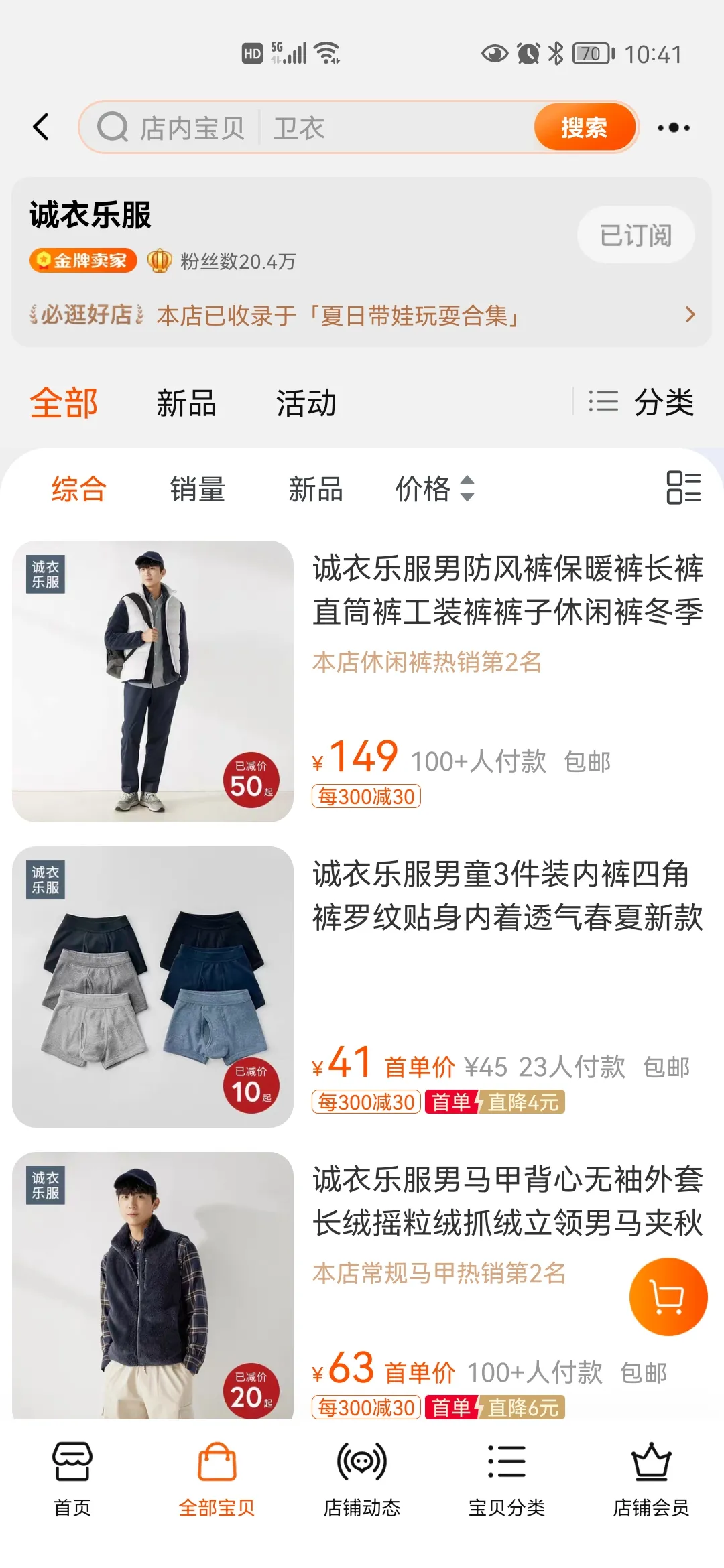Screen dimensions: 724x1568
Task: Sort products by 销量
Action: point(197,489)
